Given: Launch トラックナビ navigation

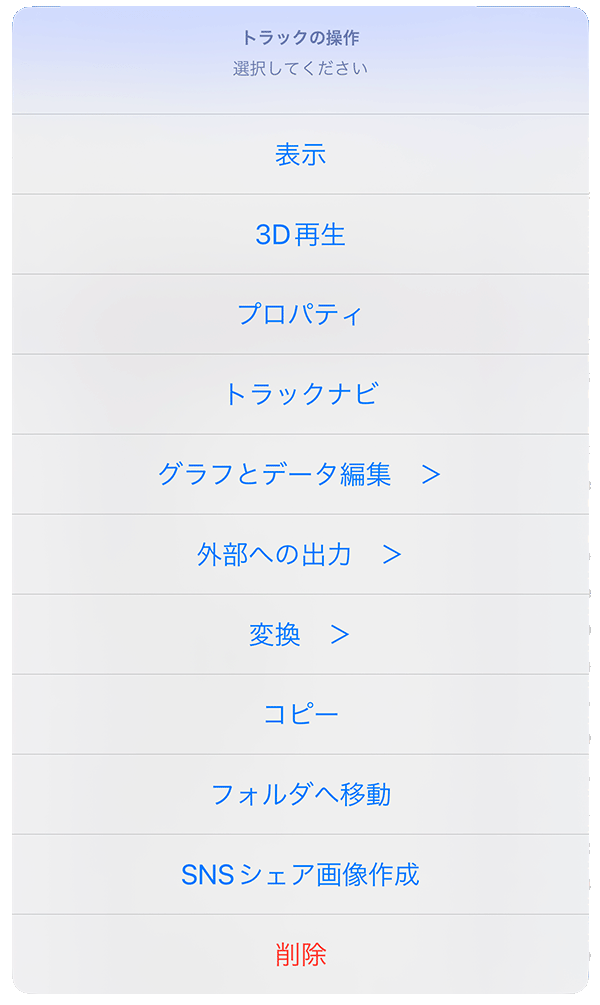Looking at the screenshot, I should click(300, 395).
